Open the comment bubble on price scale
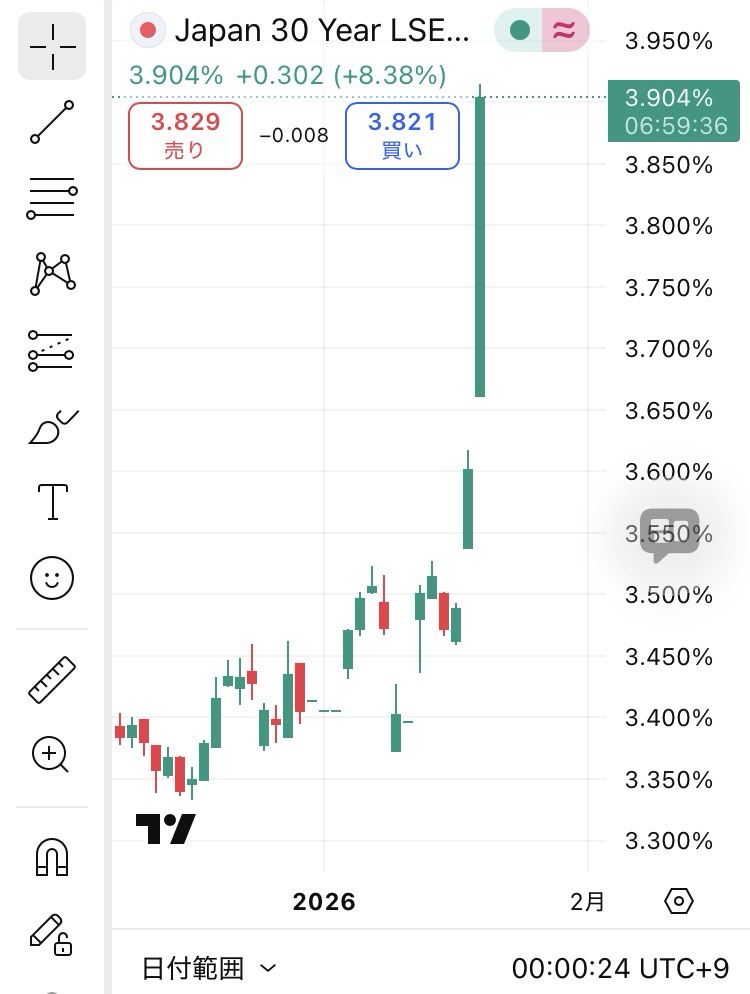 [669, 530]
